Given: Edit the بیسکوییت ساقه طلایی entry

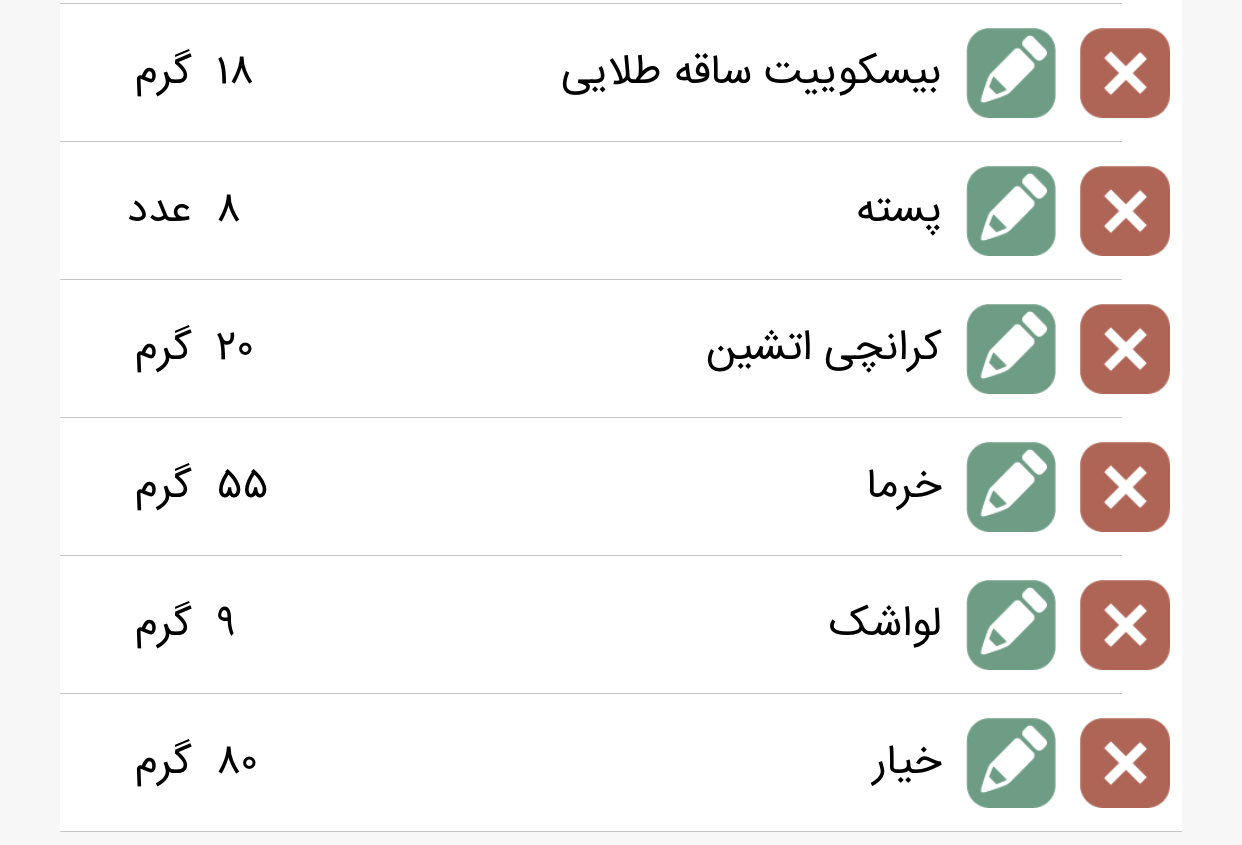Looking at the screenshot, I should [1011, 73].
